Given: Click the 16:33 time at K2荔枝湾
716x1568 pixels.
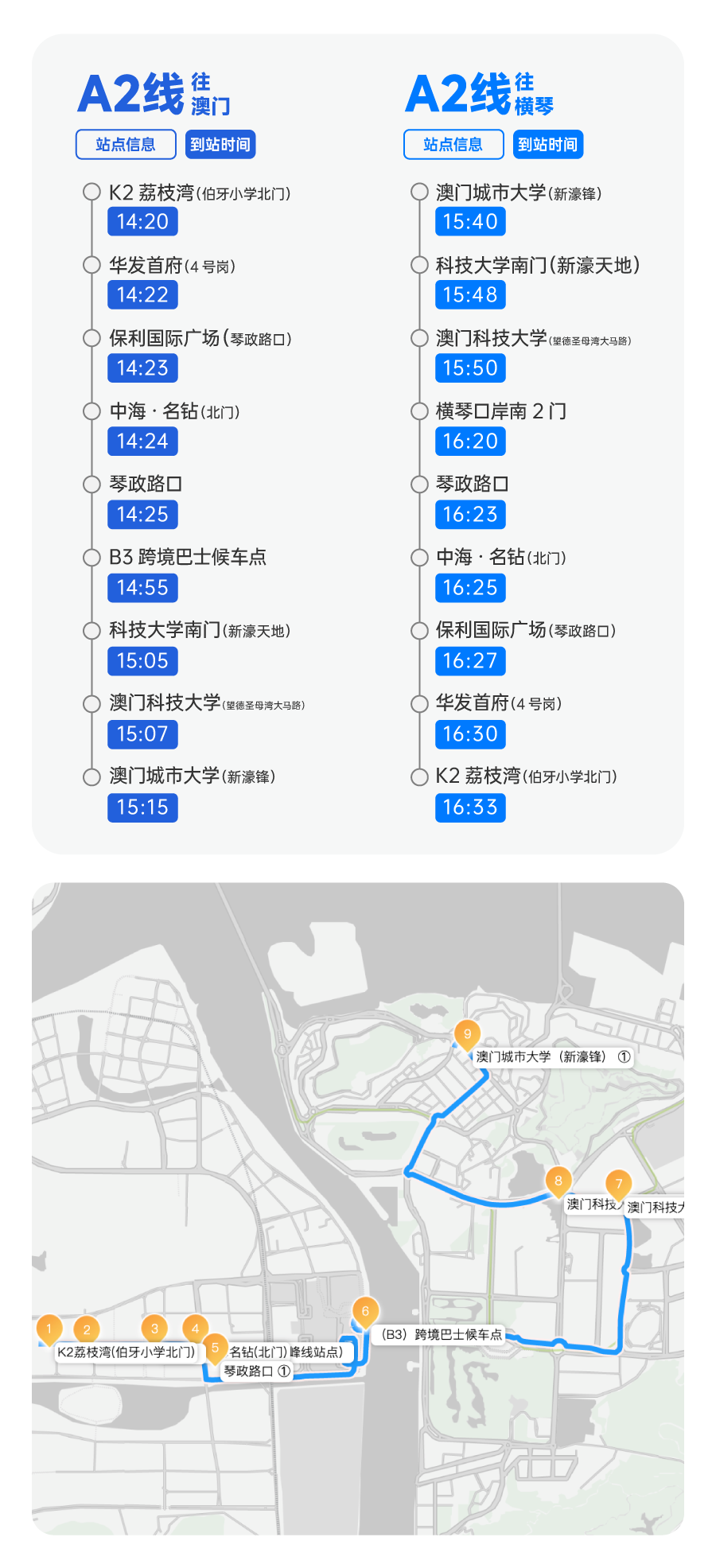Looking at the screenshot, I should pyautogui.click(x=471, y=807).
